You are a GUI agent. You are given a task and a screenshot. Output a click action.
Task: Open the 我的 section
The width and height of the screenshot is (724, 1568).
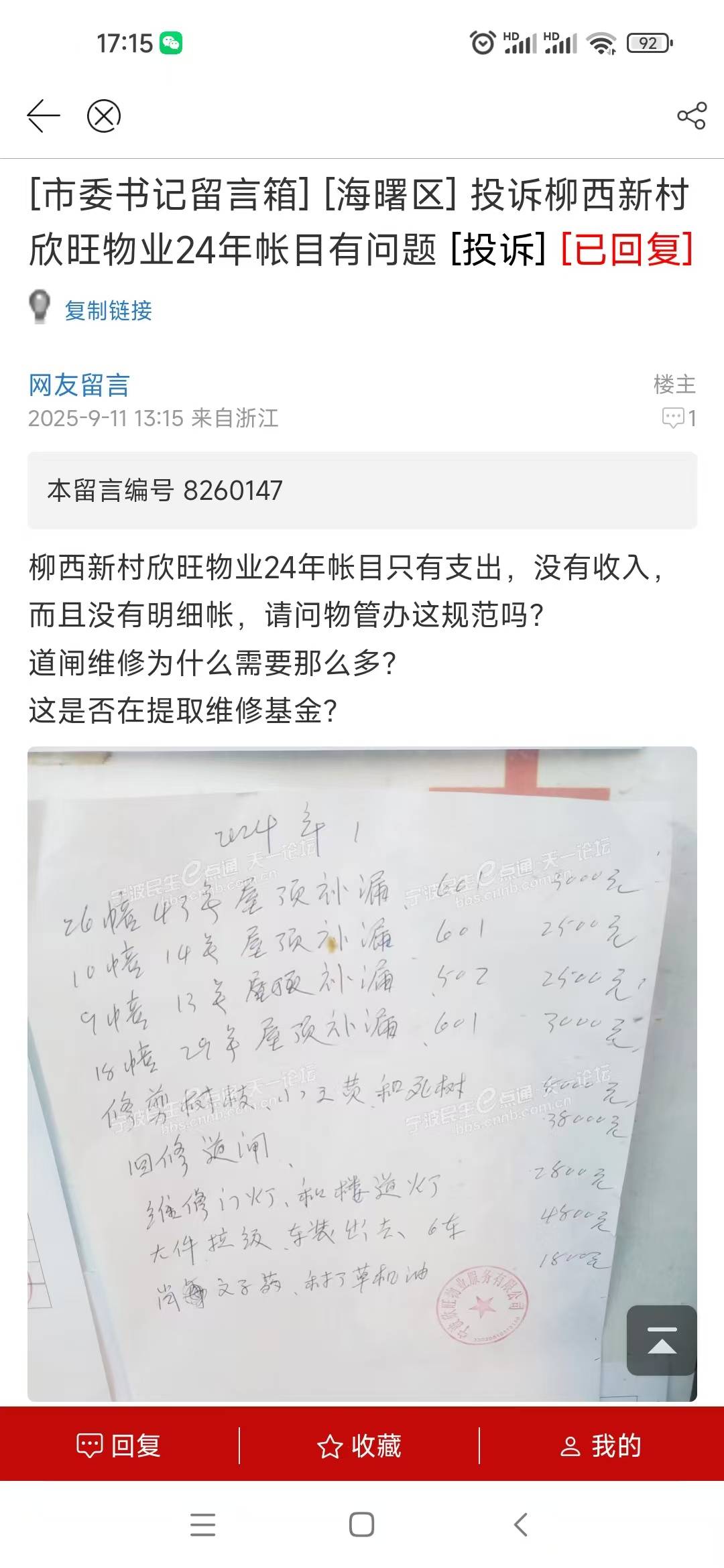click(601, 1445)
